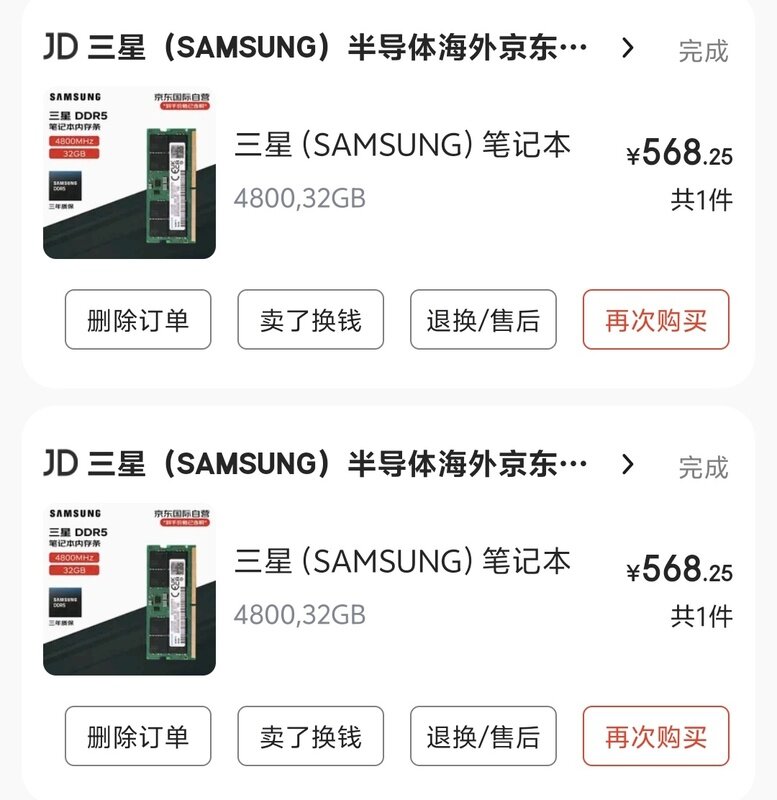Open 退换/售后 for the first order

[483, 320]
